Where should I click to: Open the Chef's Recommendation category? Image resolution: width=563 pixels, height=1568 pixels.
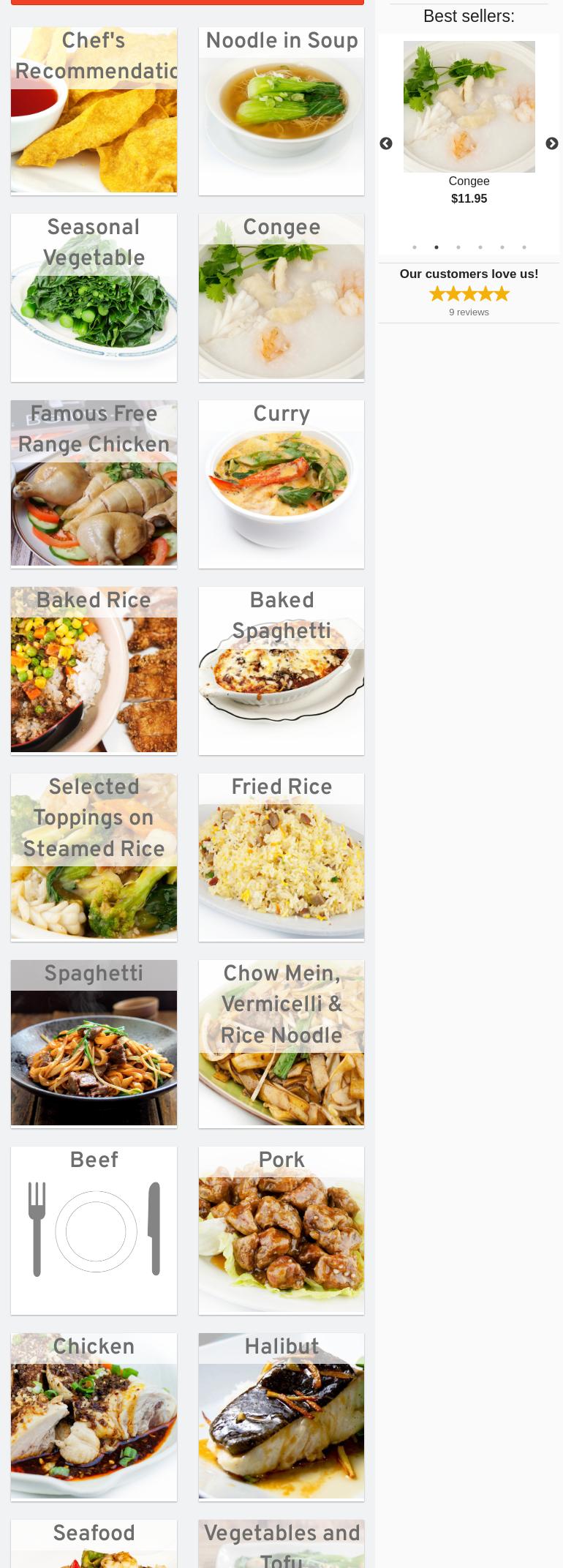point(94,111)
